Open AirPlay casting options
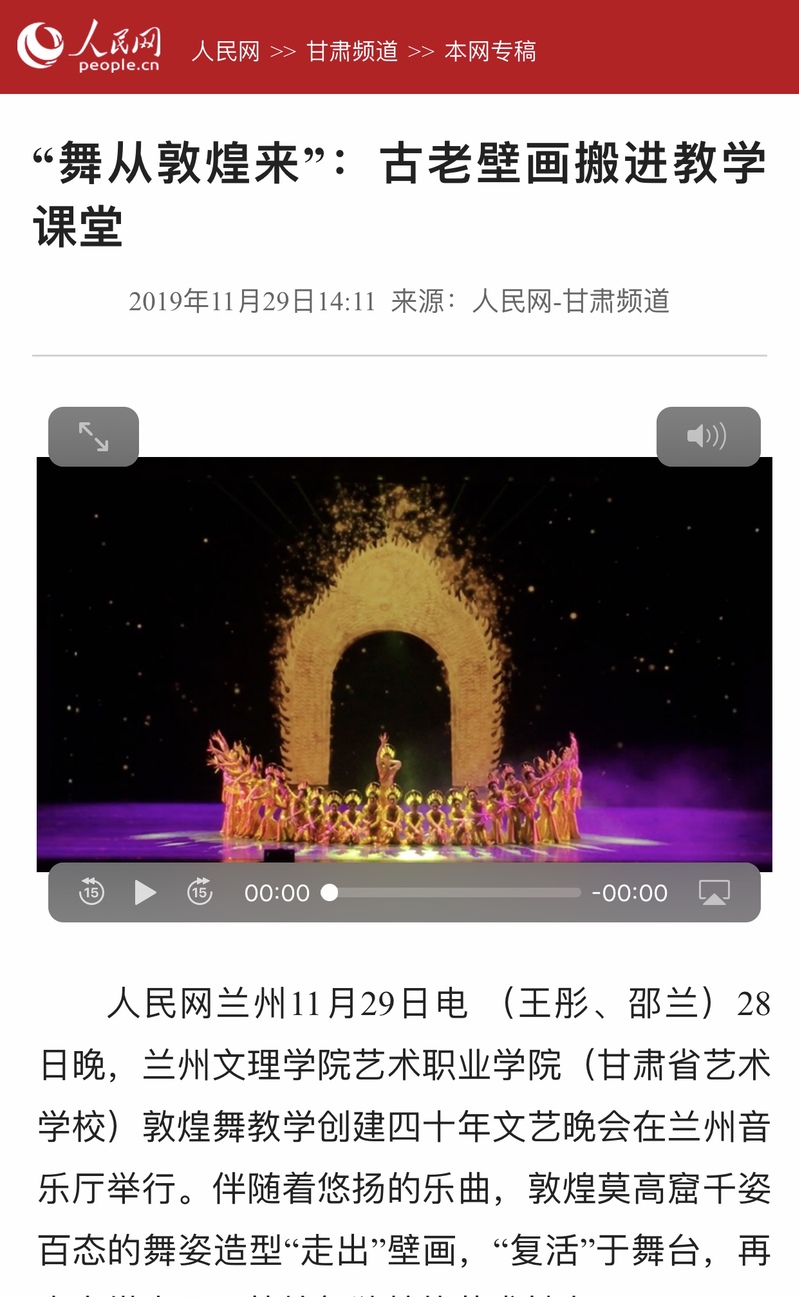 click(x=714, y=892)
